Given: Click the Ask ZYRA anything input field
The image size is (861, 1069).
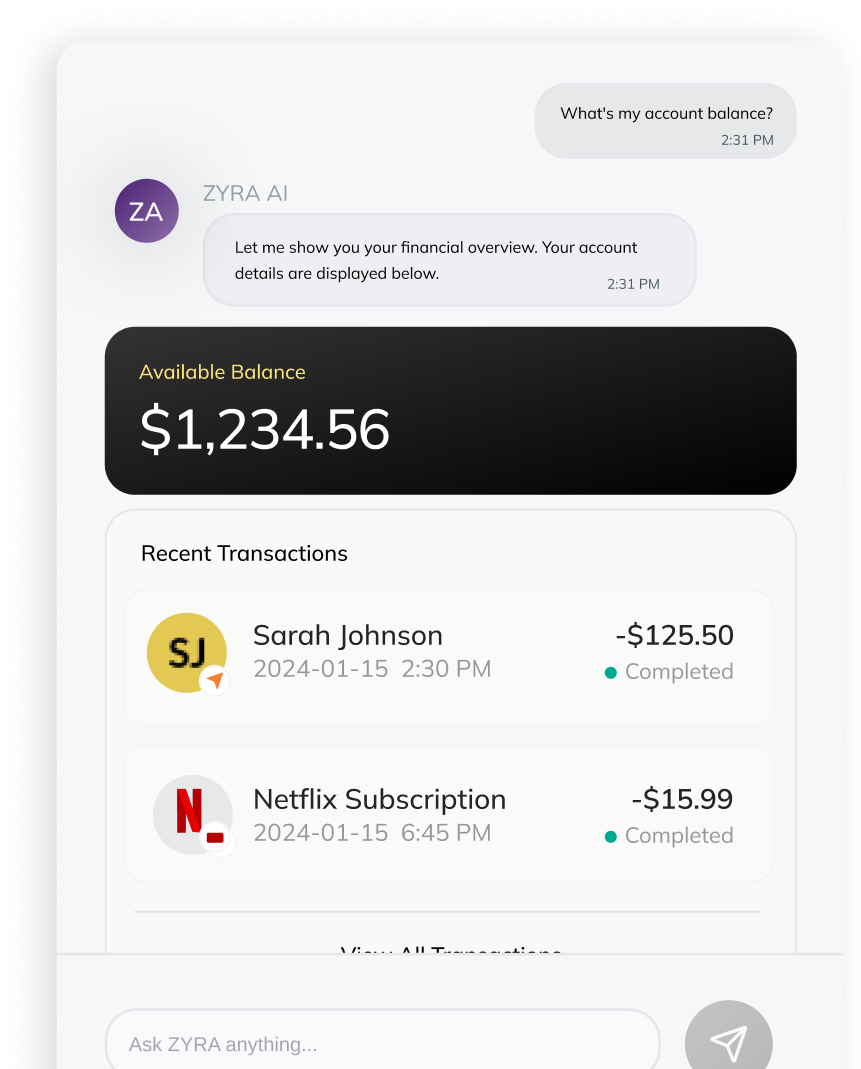Looking at the screenshot, I should pos(383,1043).
